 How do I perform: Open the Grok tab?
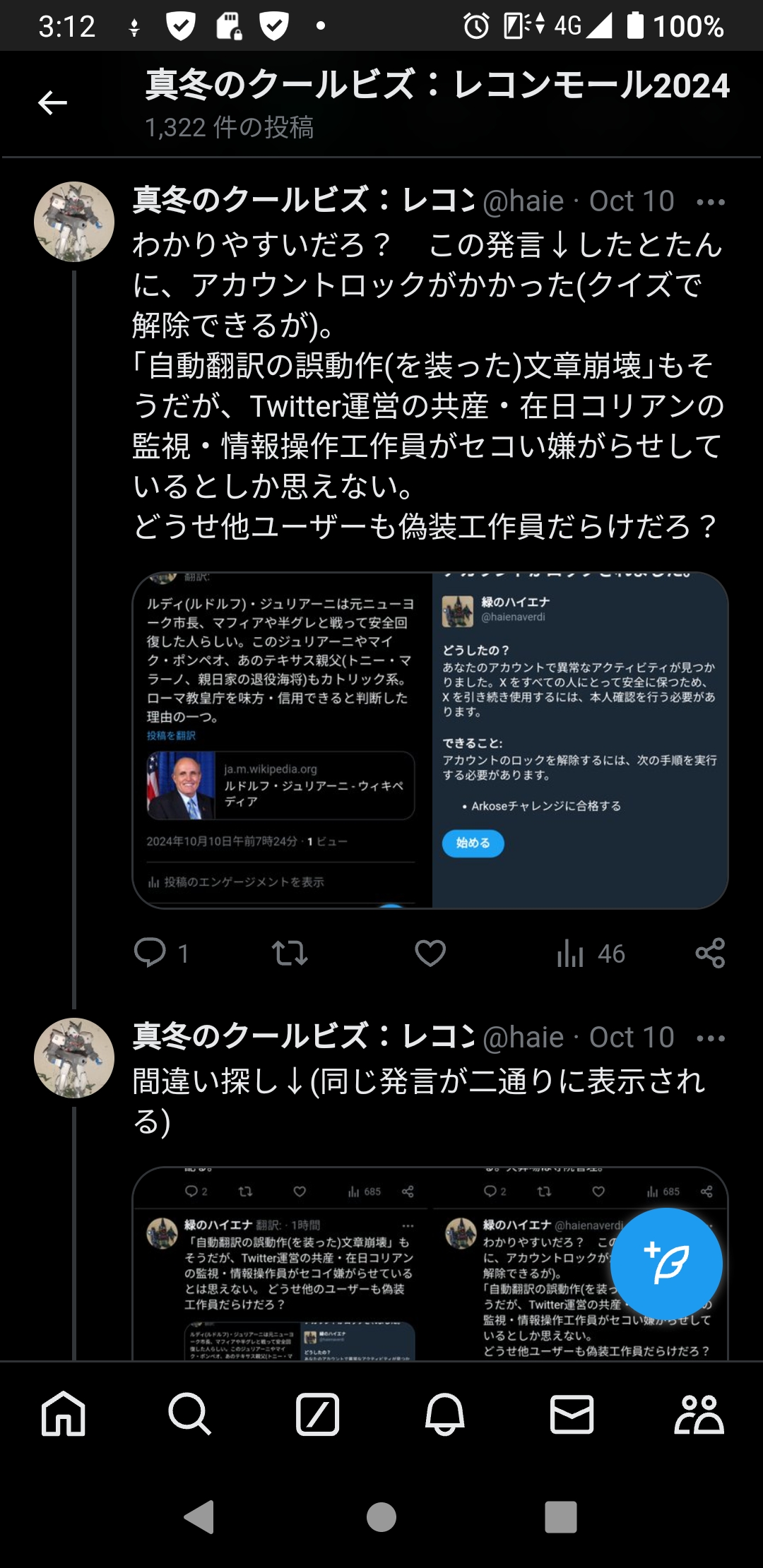pyautogui.click(x=317, y=1414)
